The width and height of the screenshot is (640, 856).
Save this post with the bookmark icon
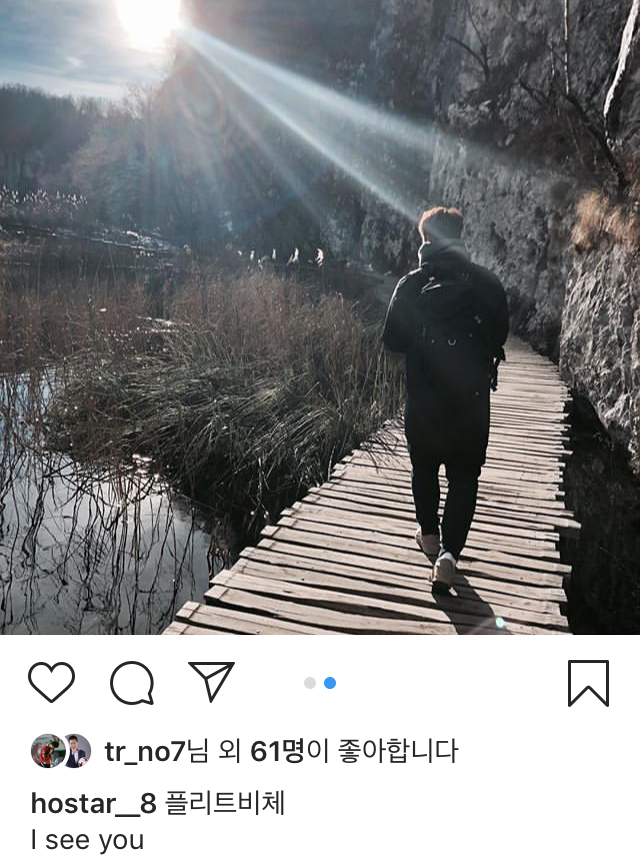pos(588,683)
